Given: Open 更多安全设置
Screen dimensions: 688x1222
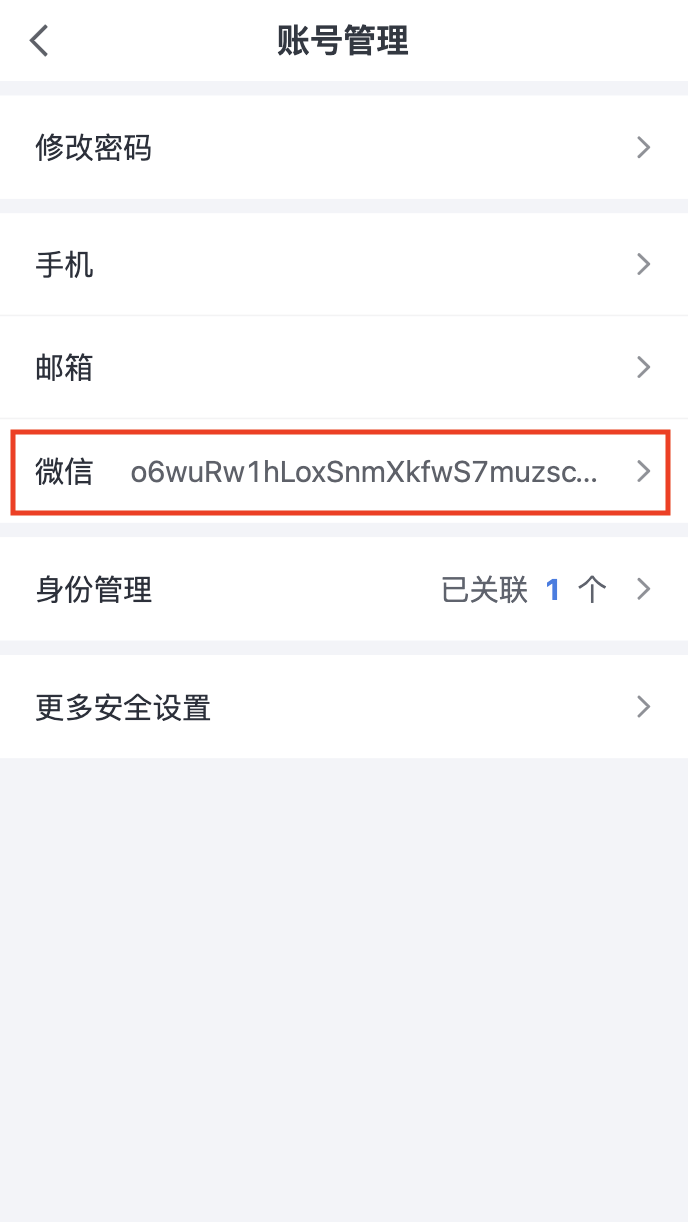Looking at the screenshot, I should tap(344, 707).
